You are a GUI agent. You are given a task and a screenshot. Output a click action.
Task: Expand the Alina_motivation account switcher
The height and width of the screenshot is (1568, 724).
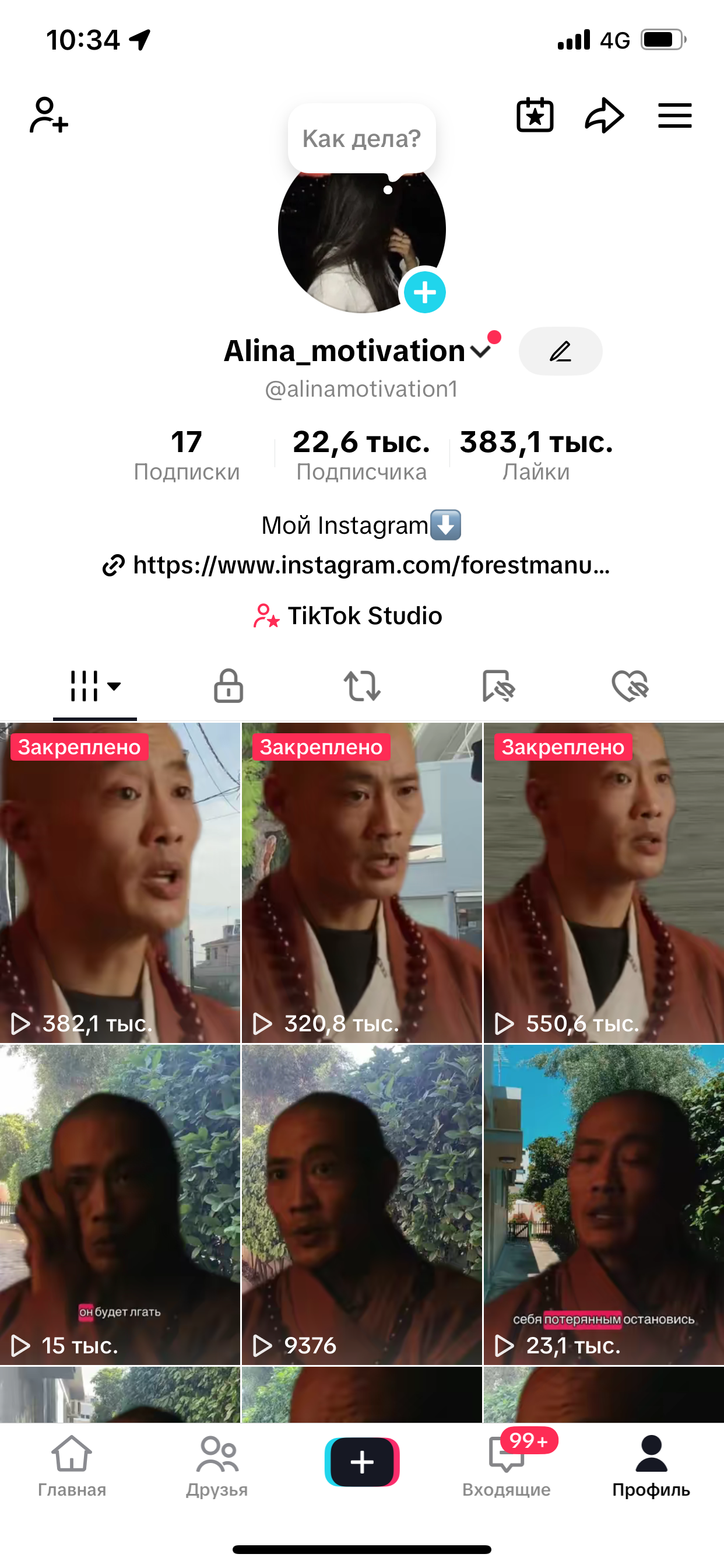click(481, 351)
